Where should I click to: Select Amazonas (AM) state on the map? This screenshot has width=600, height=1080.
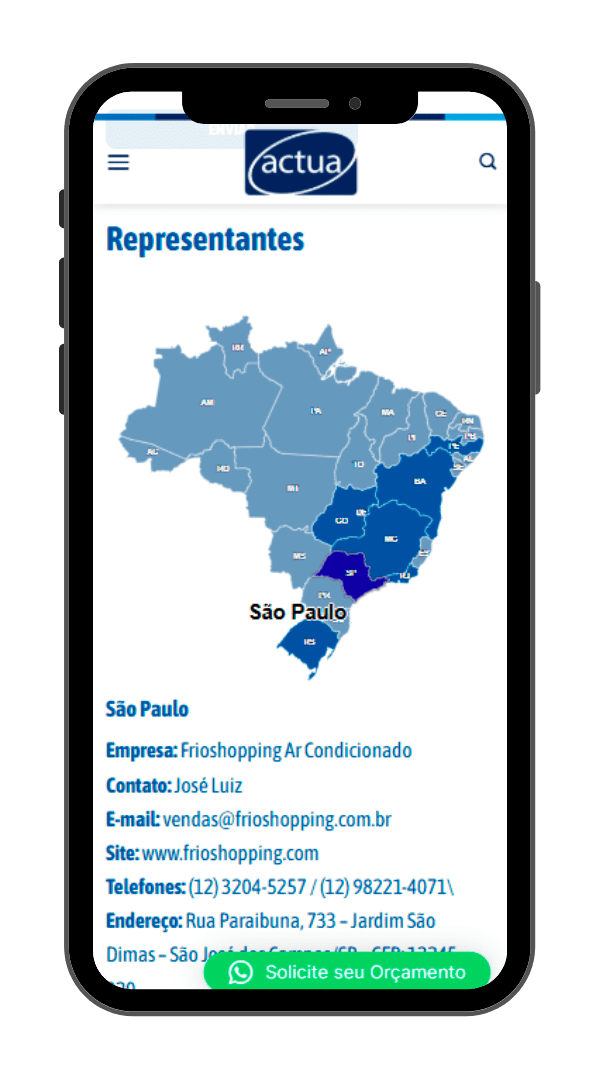[207, 402]
